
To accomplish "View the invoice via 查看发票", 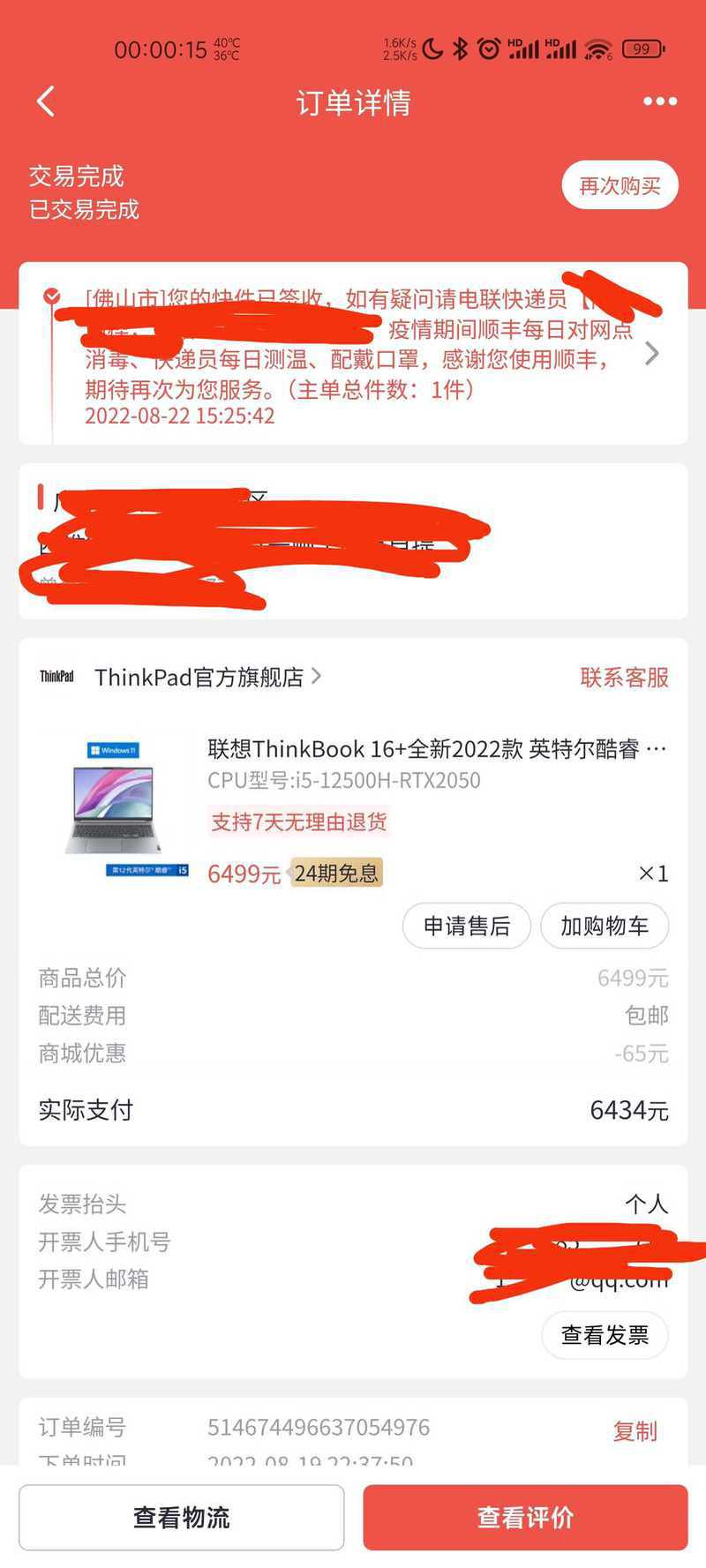I will pos(605,1335).
